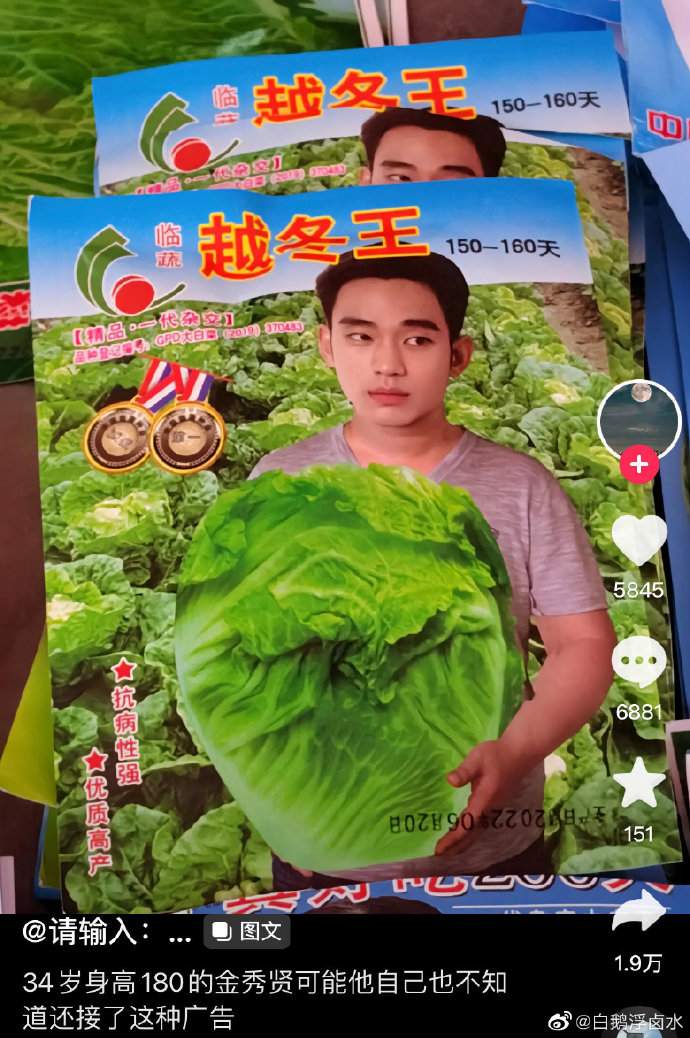Follow the author with the red plus button

coord(638,464)
